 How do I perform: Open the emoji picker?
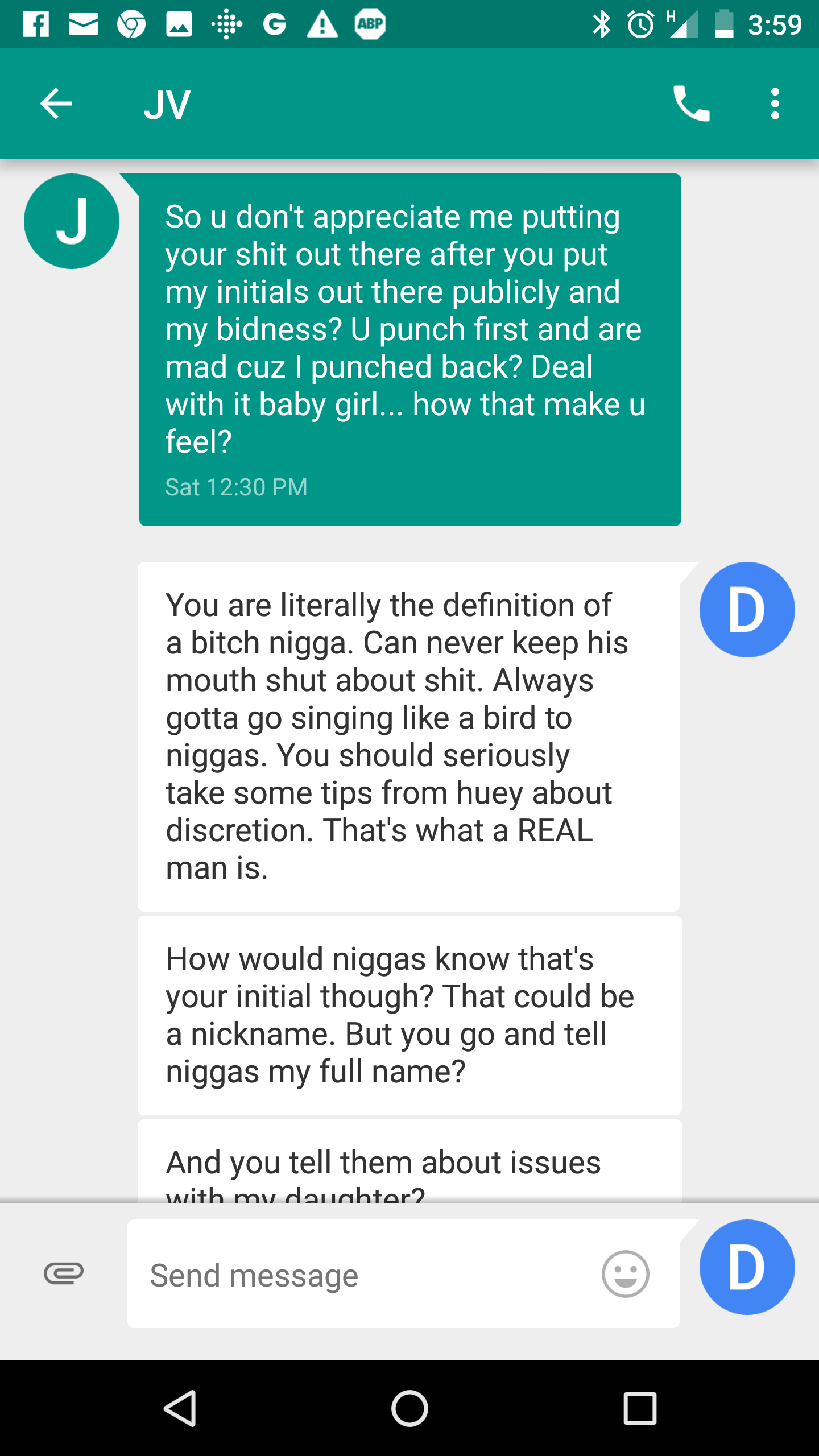pos(625,1274)
